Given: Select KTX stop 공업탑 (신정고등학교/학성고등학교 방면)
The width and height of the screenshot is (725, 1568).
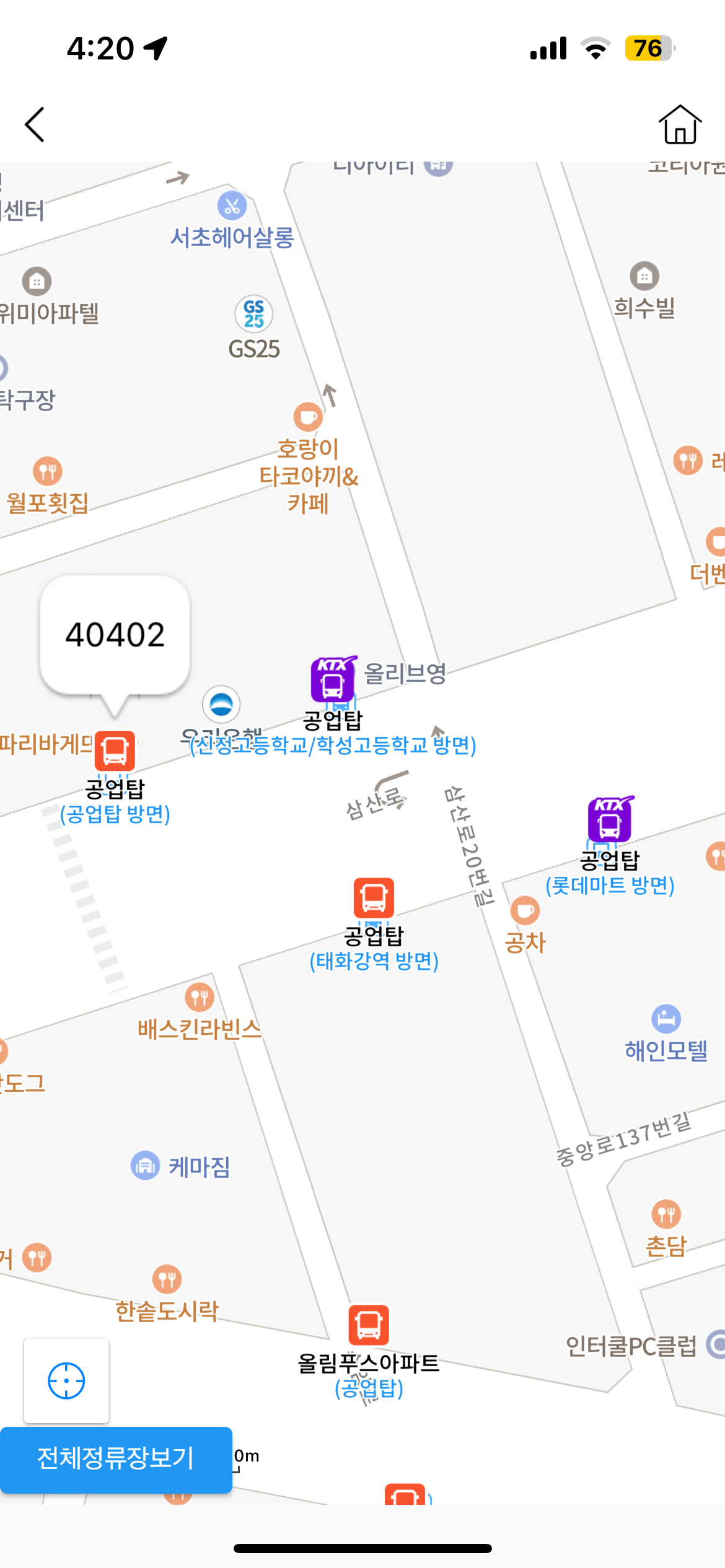Looking at the screenshot, I should 333,679.
